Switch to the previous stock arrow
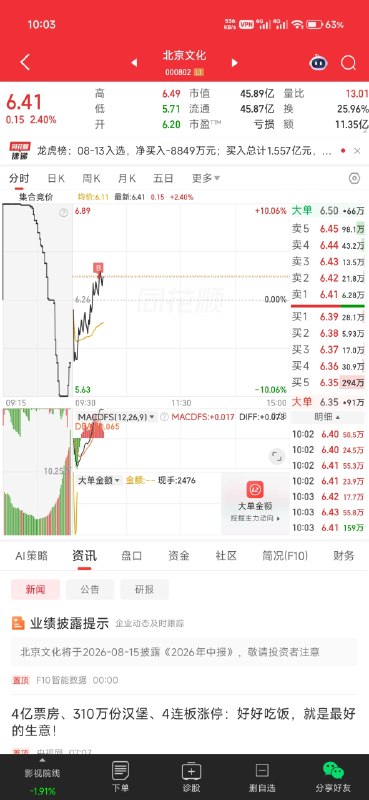Viewport: 369px width, 800px height. click(x=134, y=63)
